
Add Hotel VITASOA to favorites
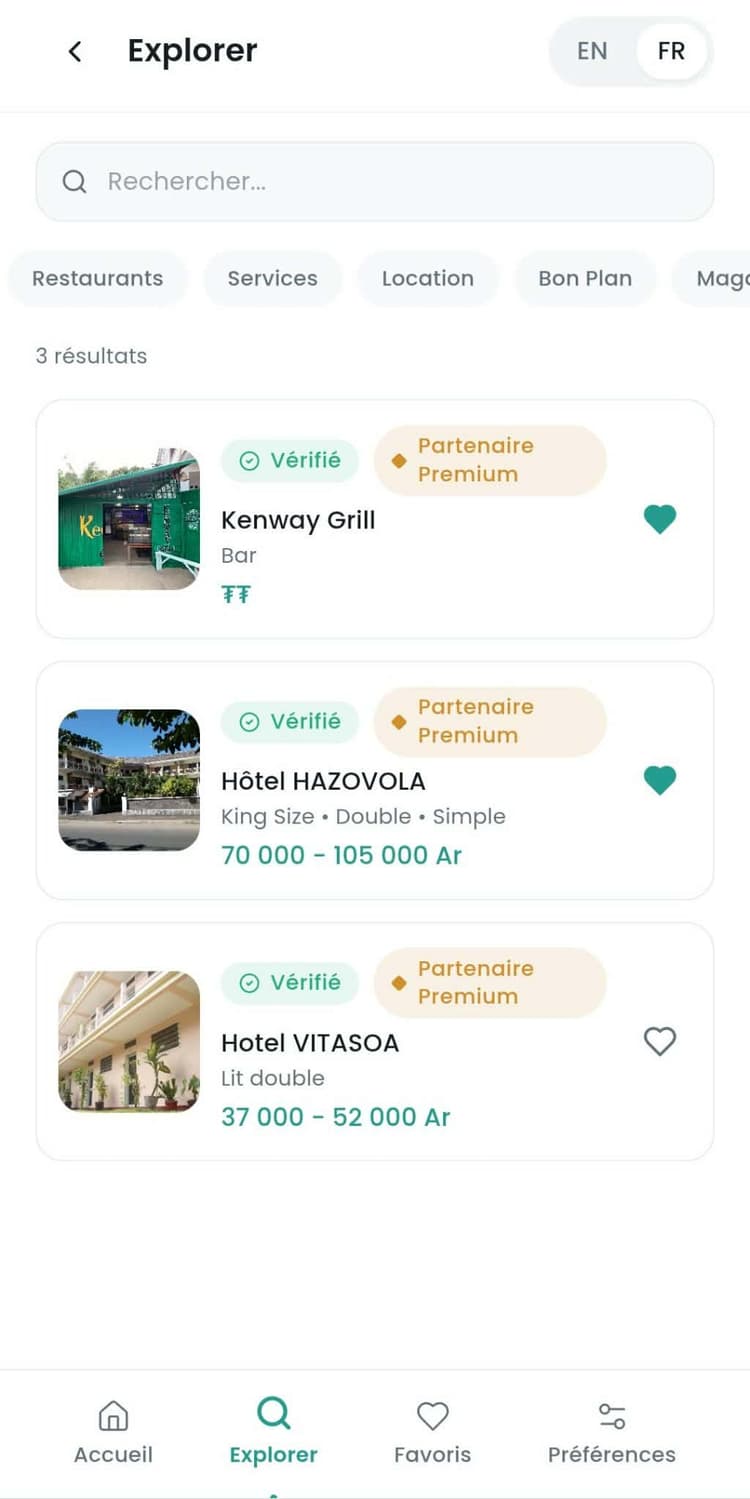point(659,1042)
